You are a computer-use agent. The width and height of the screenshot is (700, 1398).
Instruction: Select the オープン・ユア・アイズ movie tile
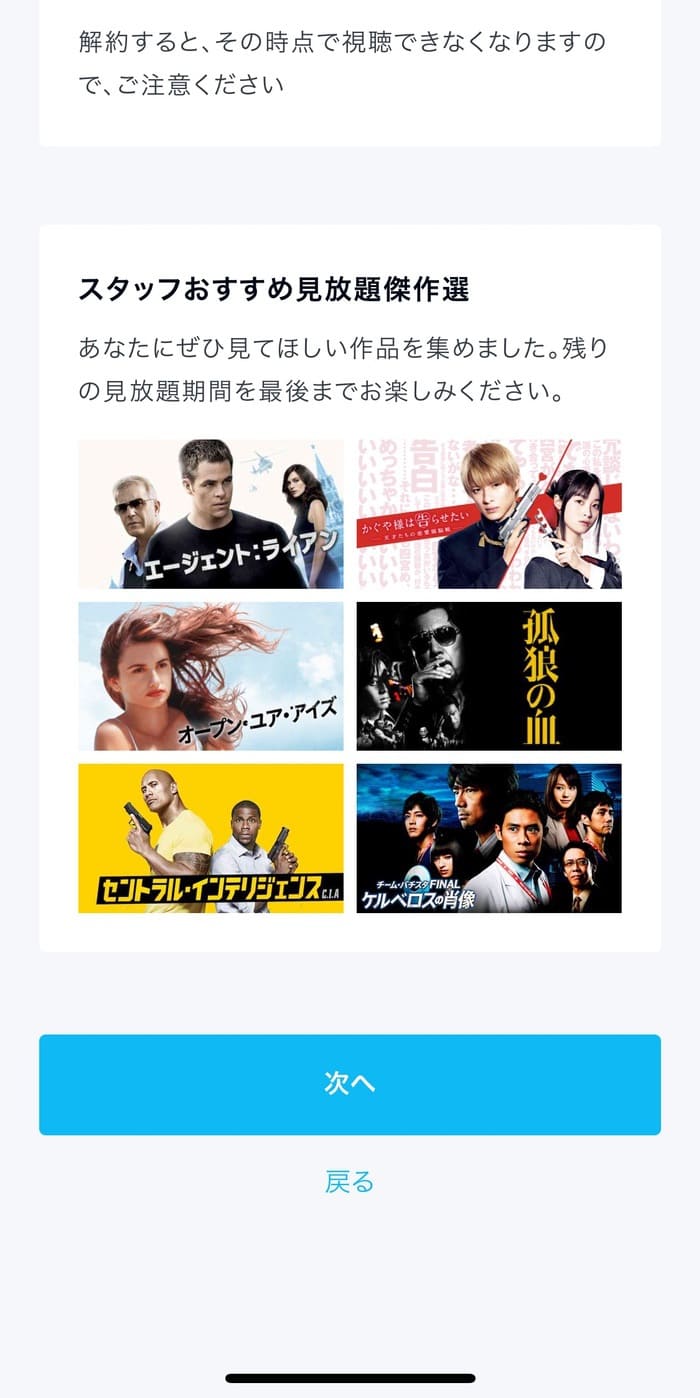[211, 676]
